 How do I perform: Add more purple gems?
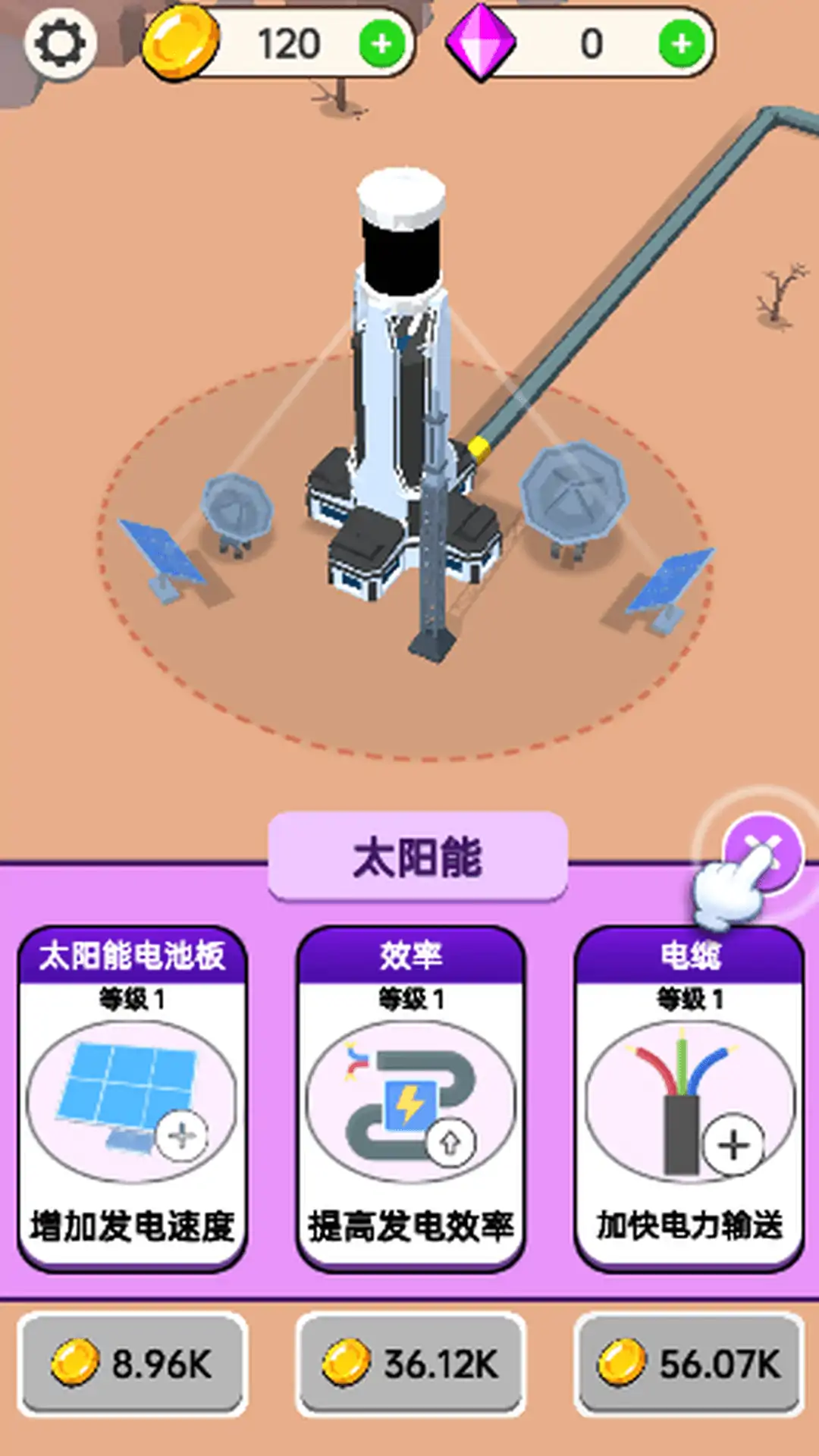coord(682,44)
